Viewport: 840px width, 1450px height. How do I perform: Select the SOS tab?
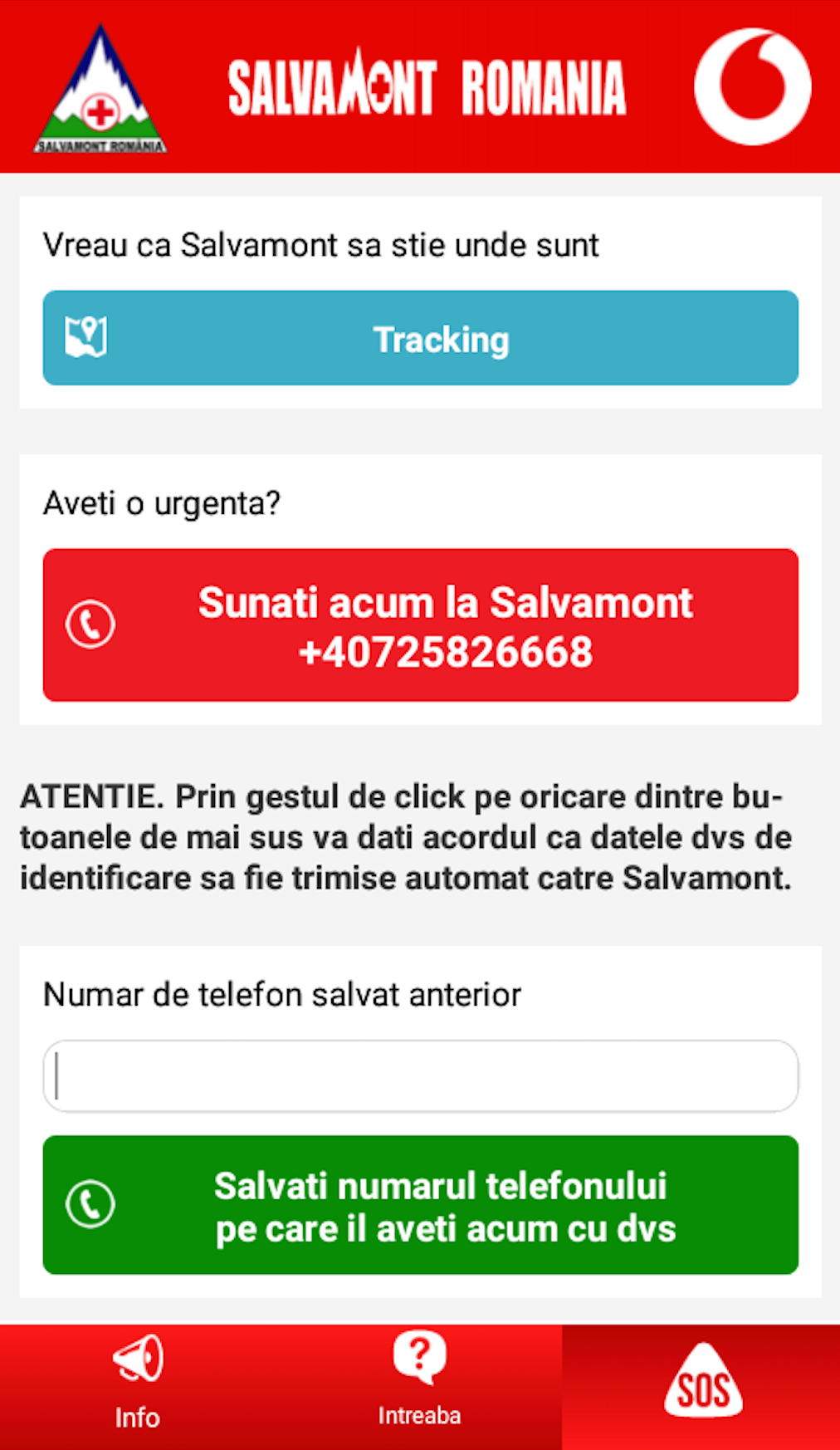click(x=701, y=1387)
